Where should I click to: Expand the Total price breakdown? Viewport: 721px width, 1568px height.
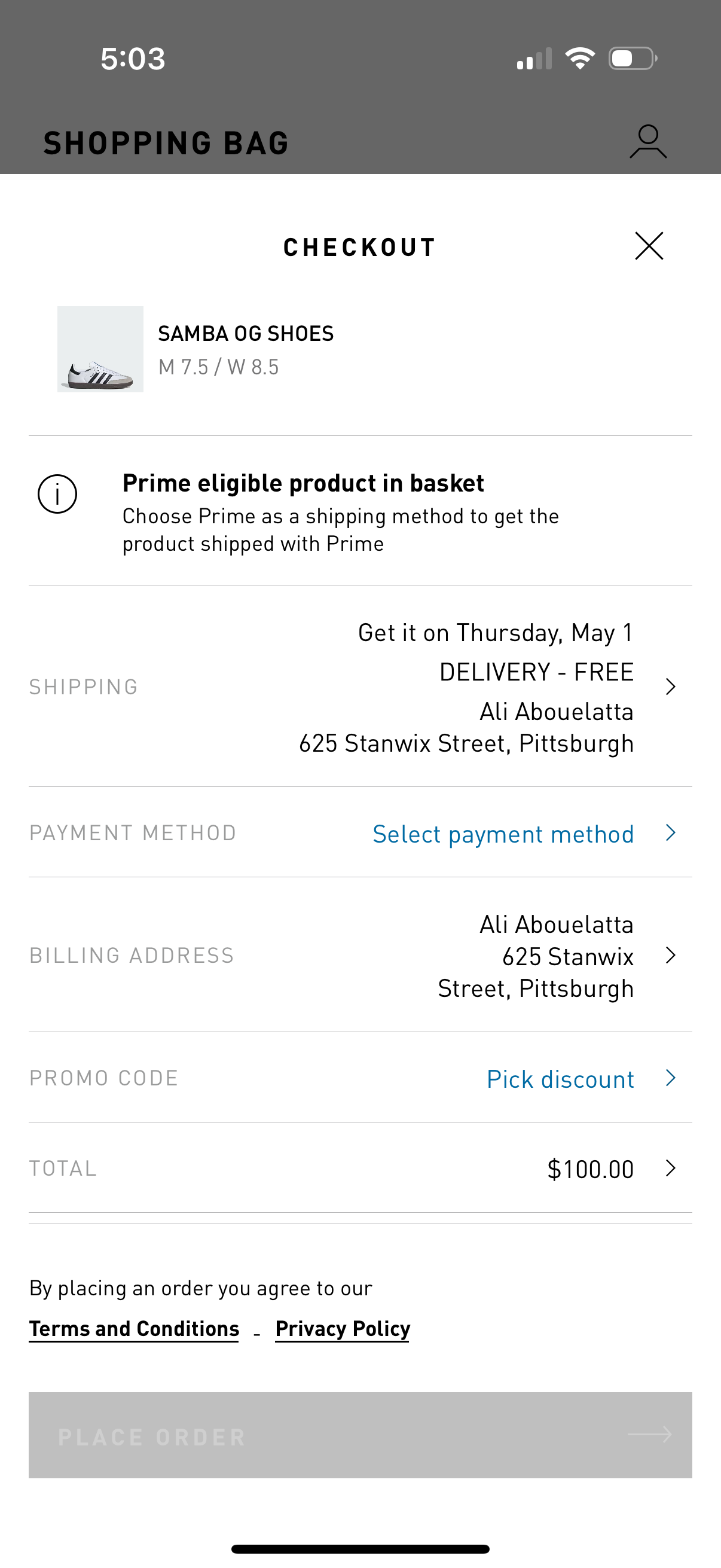pos(671,1168)
